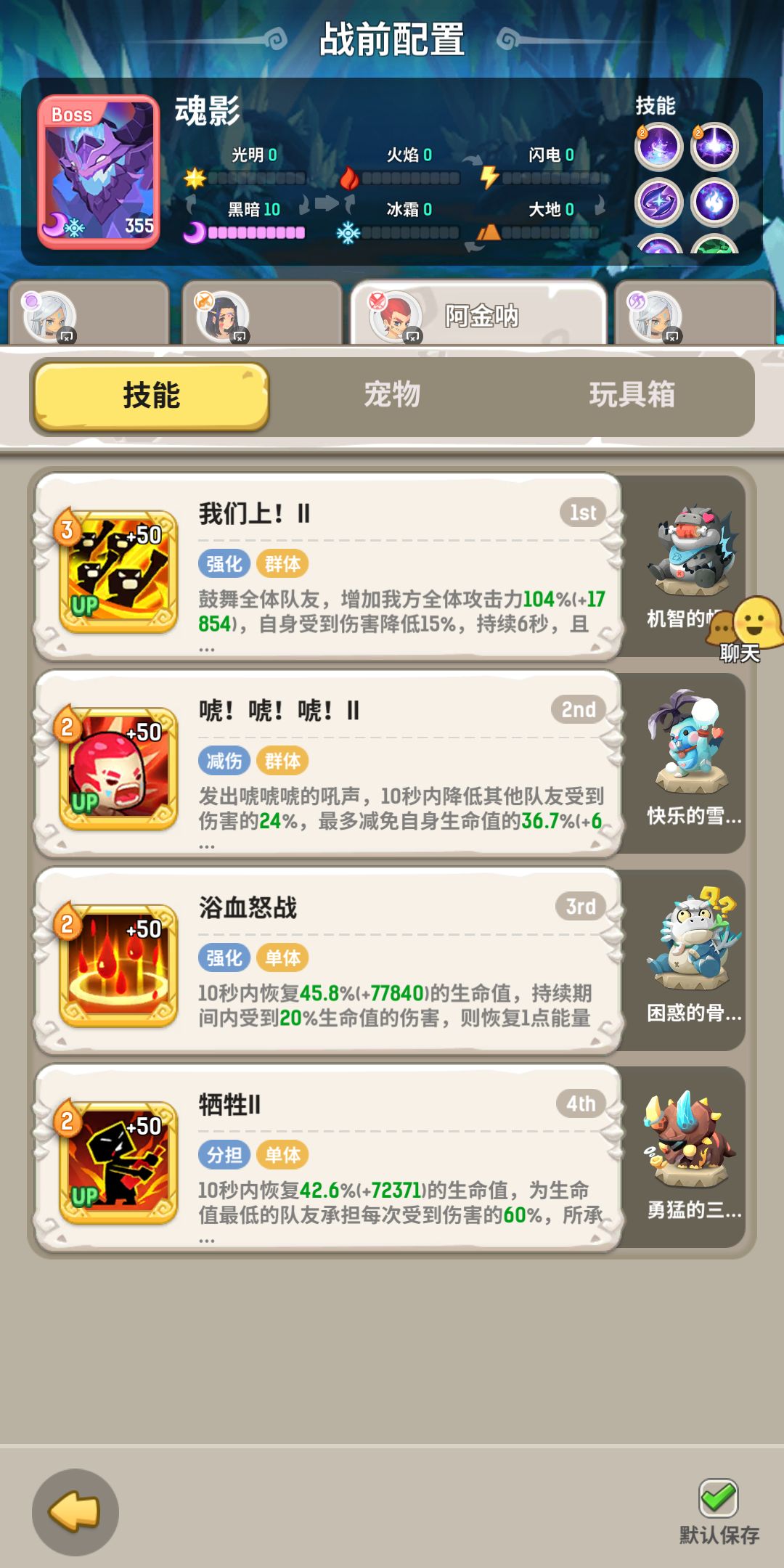This screenshot has width=784, height=1568.
Task: Open the 玩具箱 tab
Action: [632, 396]
